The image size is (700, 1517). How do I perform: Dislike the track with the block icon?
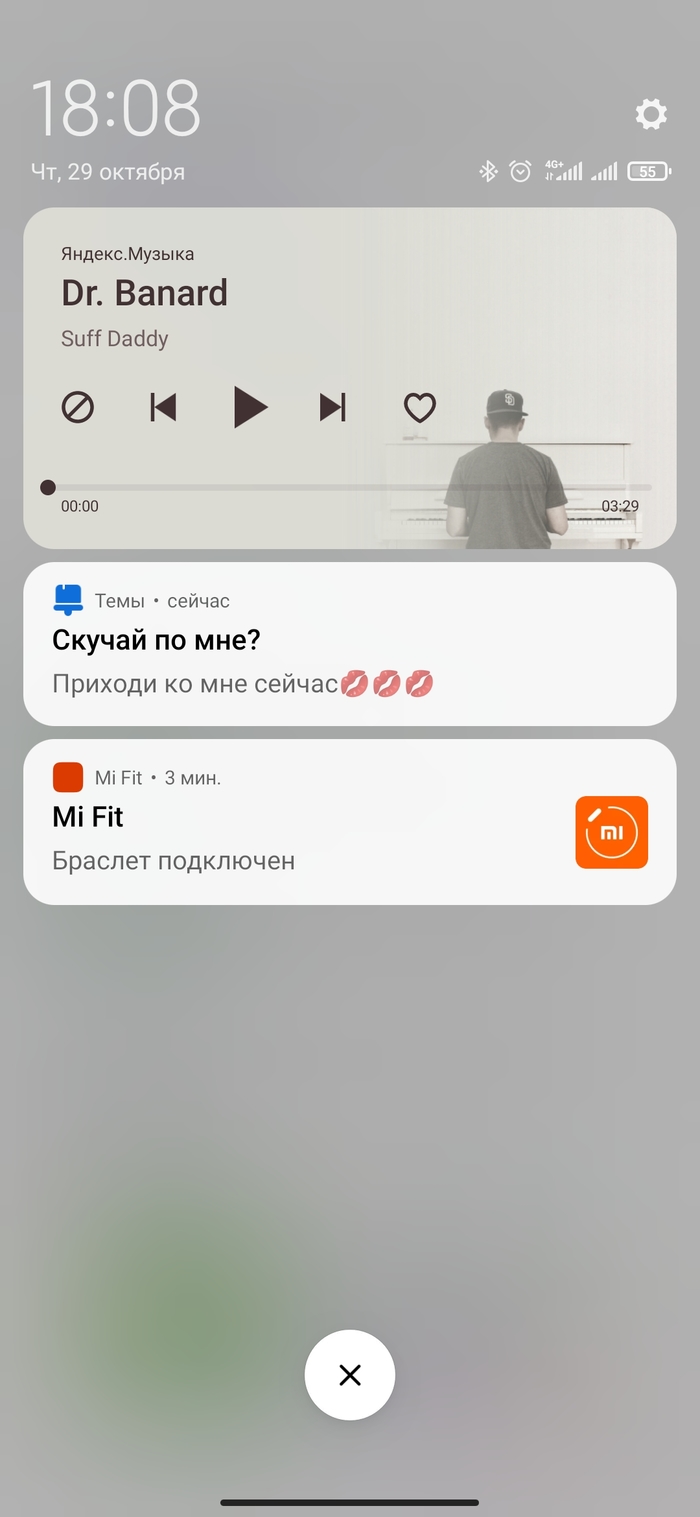[78, 407]
